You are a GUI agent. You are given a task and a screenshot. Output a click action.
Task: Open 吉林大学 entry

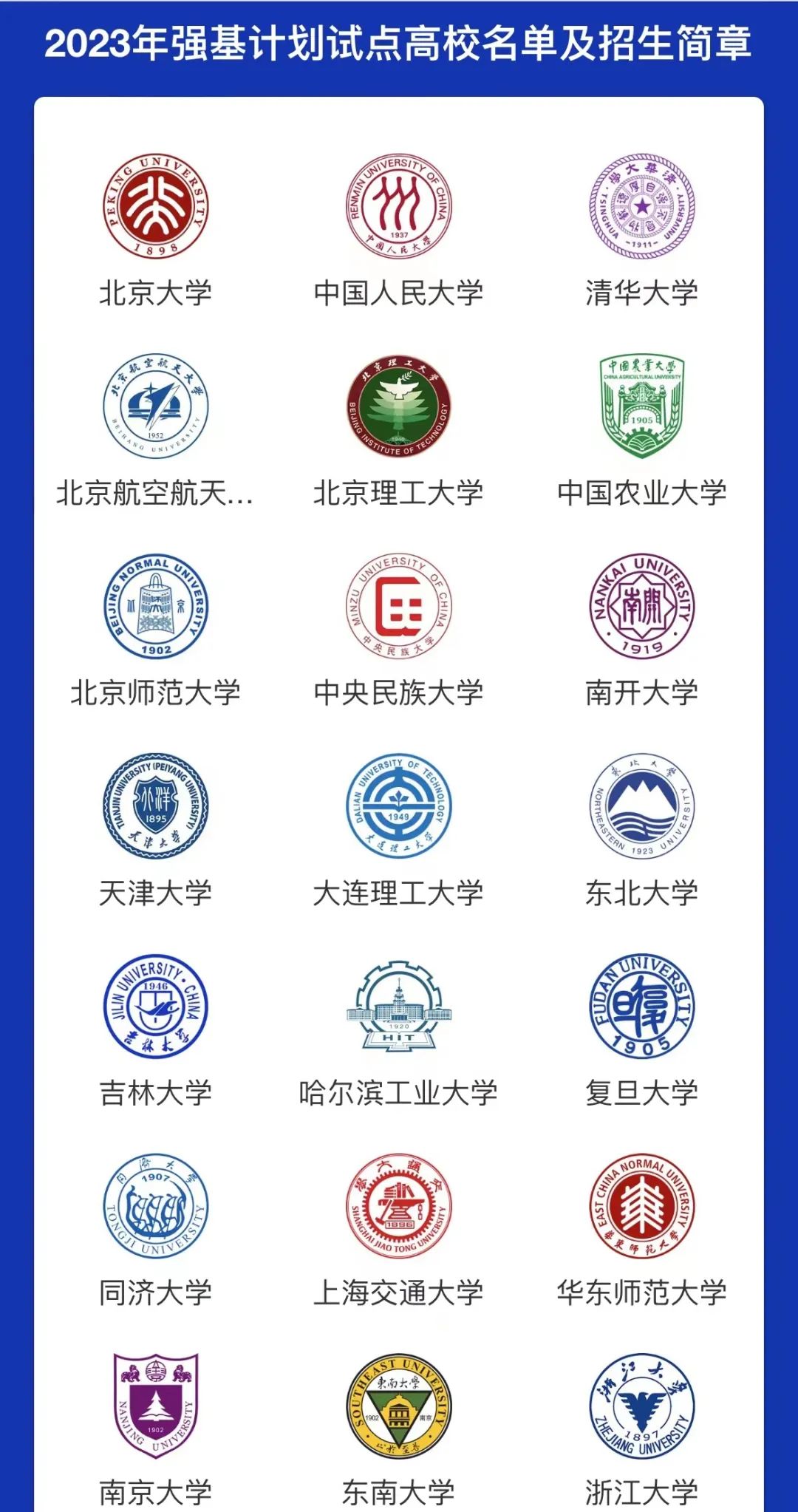156,1007
